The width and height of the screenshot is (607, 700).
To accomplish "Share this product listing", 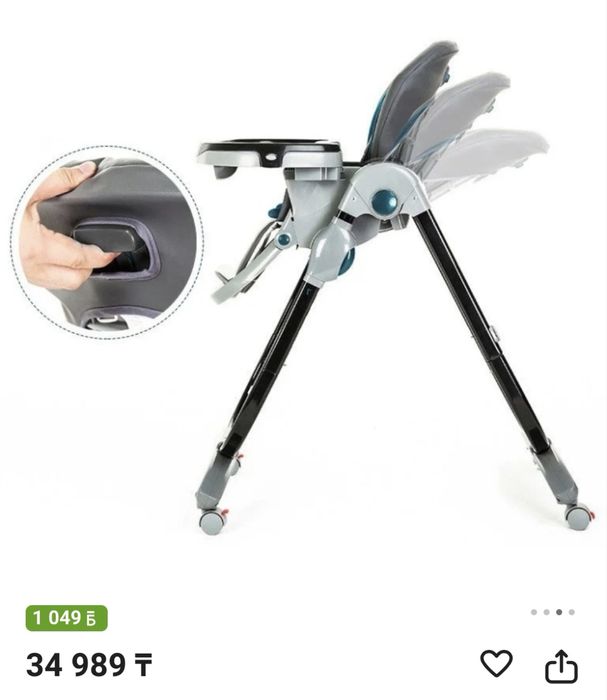I will pyautogui.click(x=561, y=664).
